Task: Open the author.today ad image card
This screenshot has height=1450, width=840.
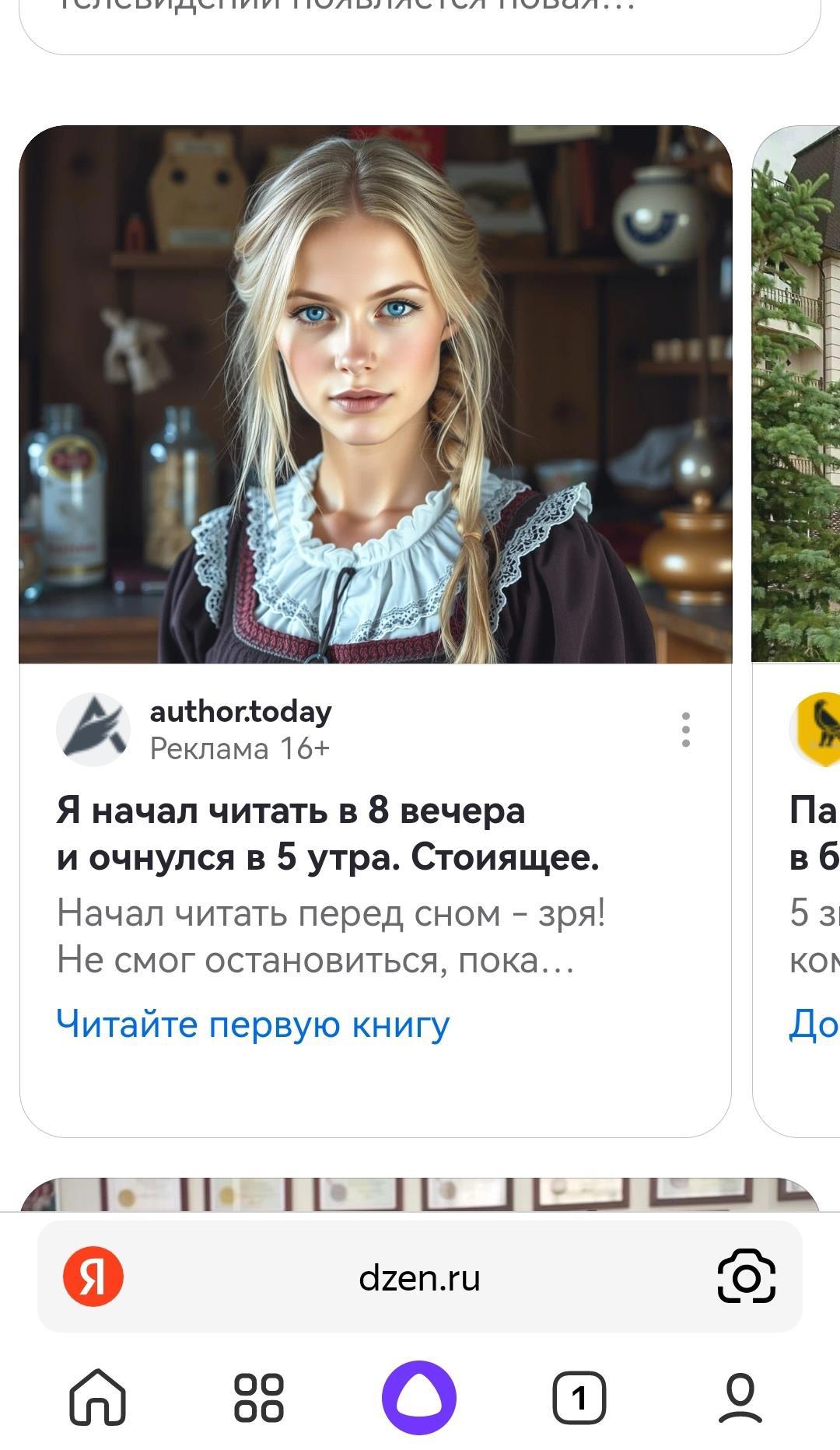Action: [x=375, y=394]
